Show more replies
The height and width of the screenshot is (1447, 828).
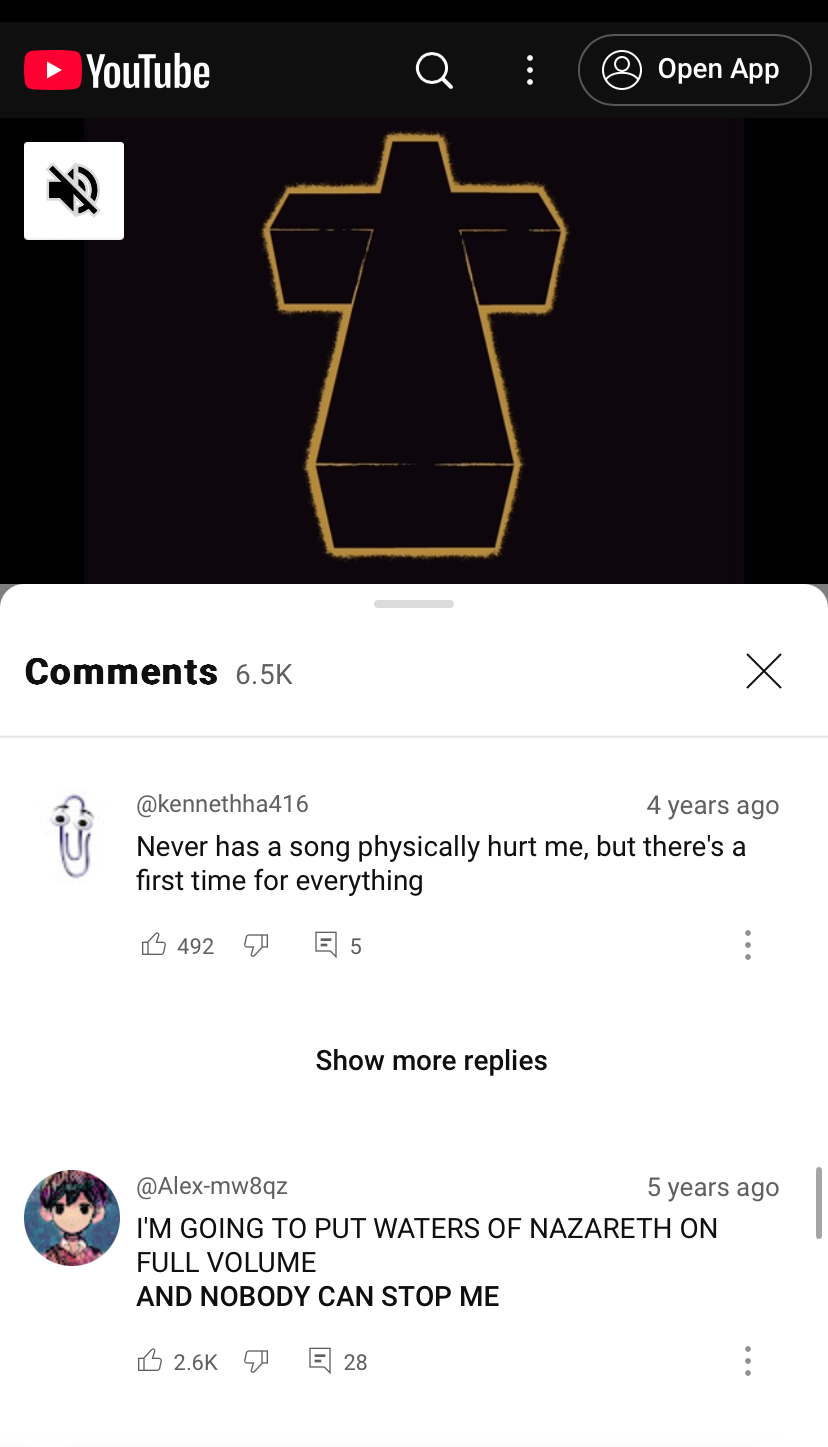click(x=432, y=1060)
